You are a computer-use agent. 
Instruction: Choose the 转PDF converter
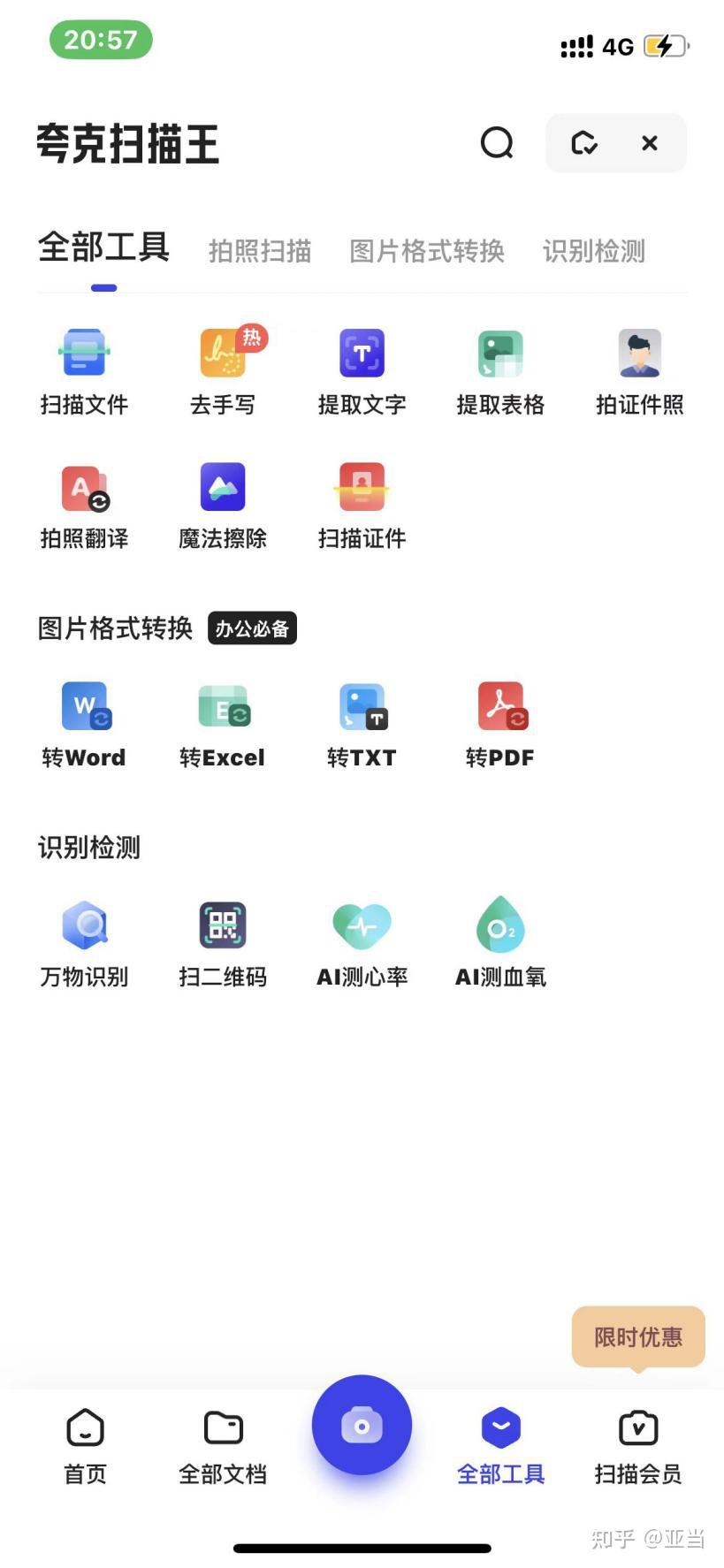[x=500, y=724]
